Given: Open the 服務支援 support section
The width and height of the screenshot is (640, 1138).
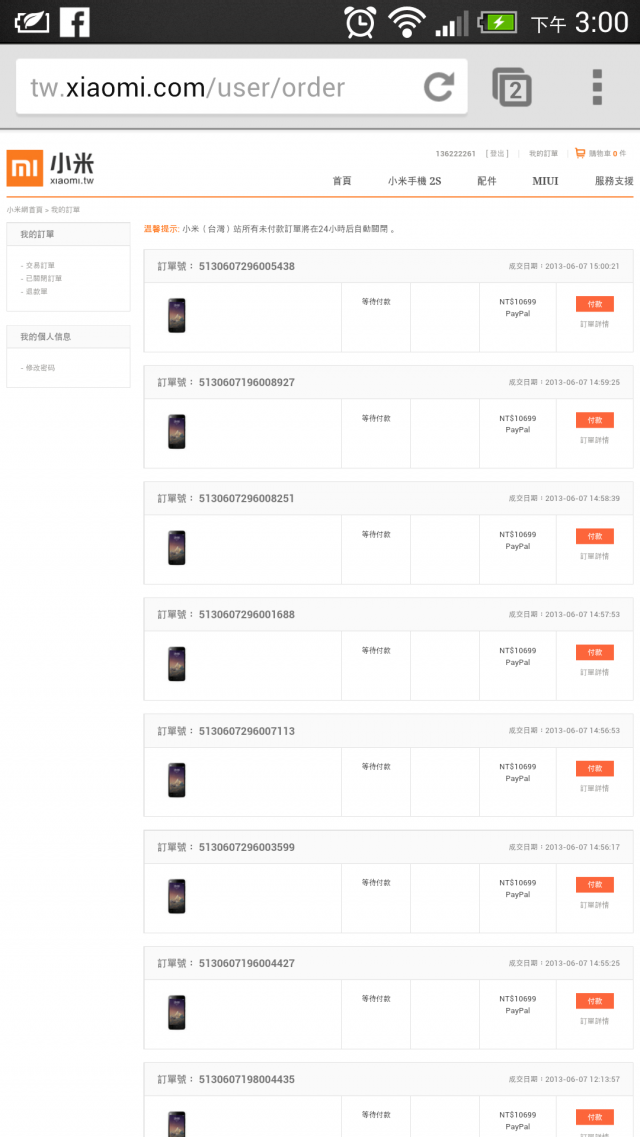Looking at the screenshot, I should (x=614, y=181).
